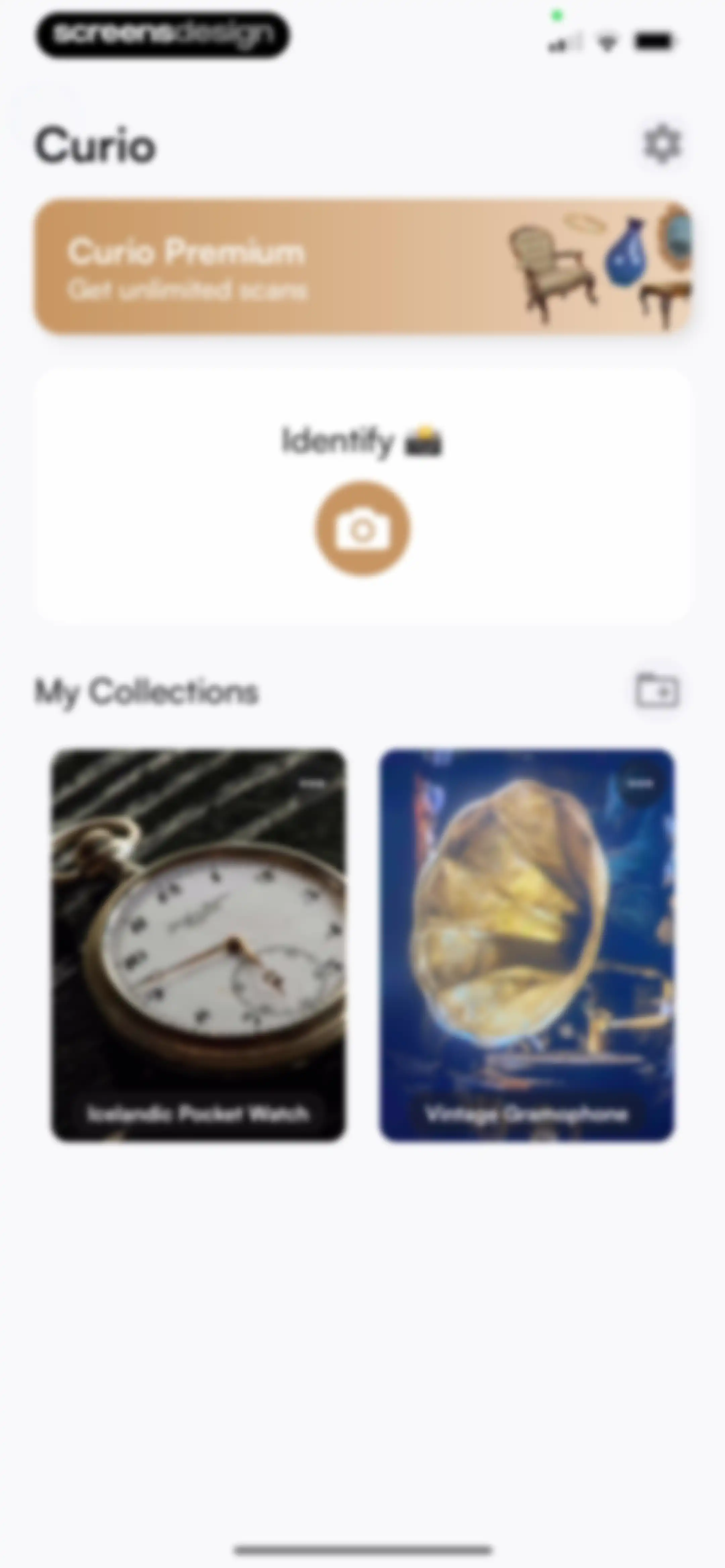Viewport: 725px width, 1568px height.
Task: Open the Curio Premium banner
Action: [x=363, y=267]
